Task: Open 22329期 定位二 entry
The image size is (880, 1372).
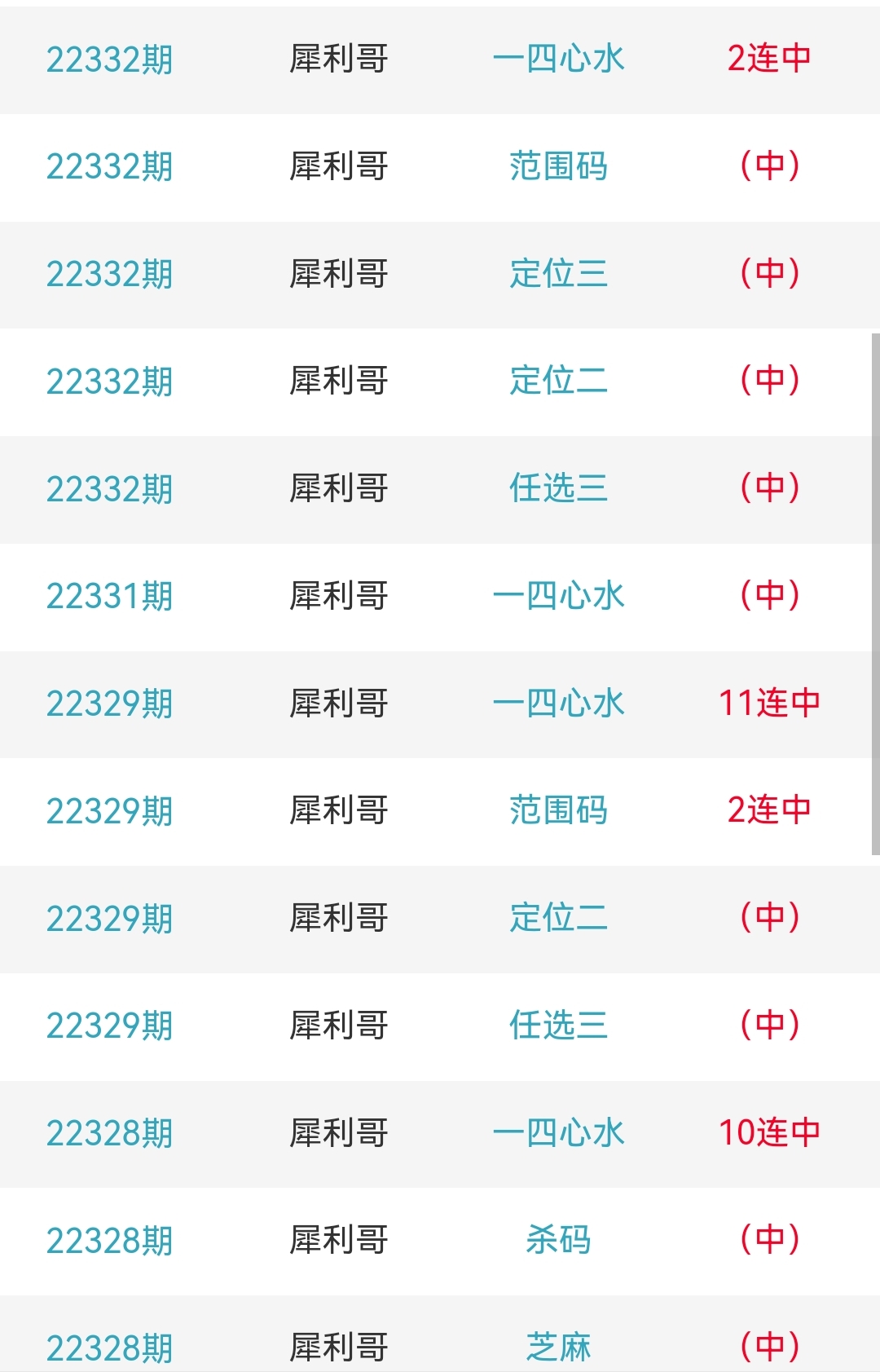Action: click(x=558, y=918)
